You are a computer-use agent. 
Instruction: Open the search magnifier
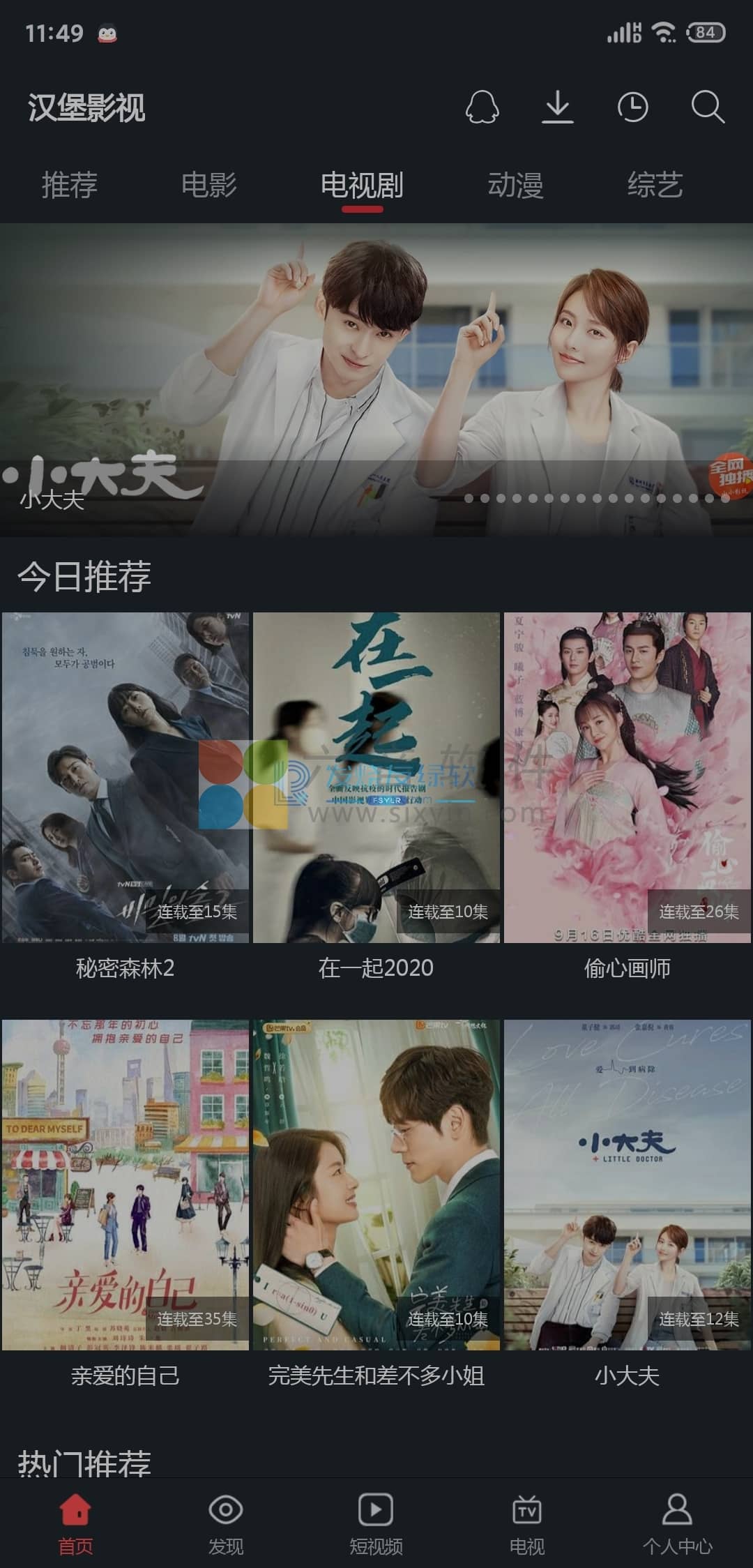pyautogui.click(x=708, y=108)
